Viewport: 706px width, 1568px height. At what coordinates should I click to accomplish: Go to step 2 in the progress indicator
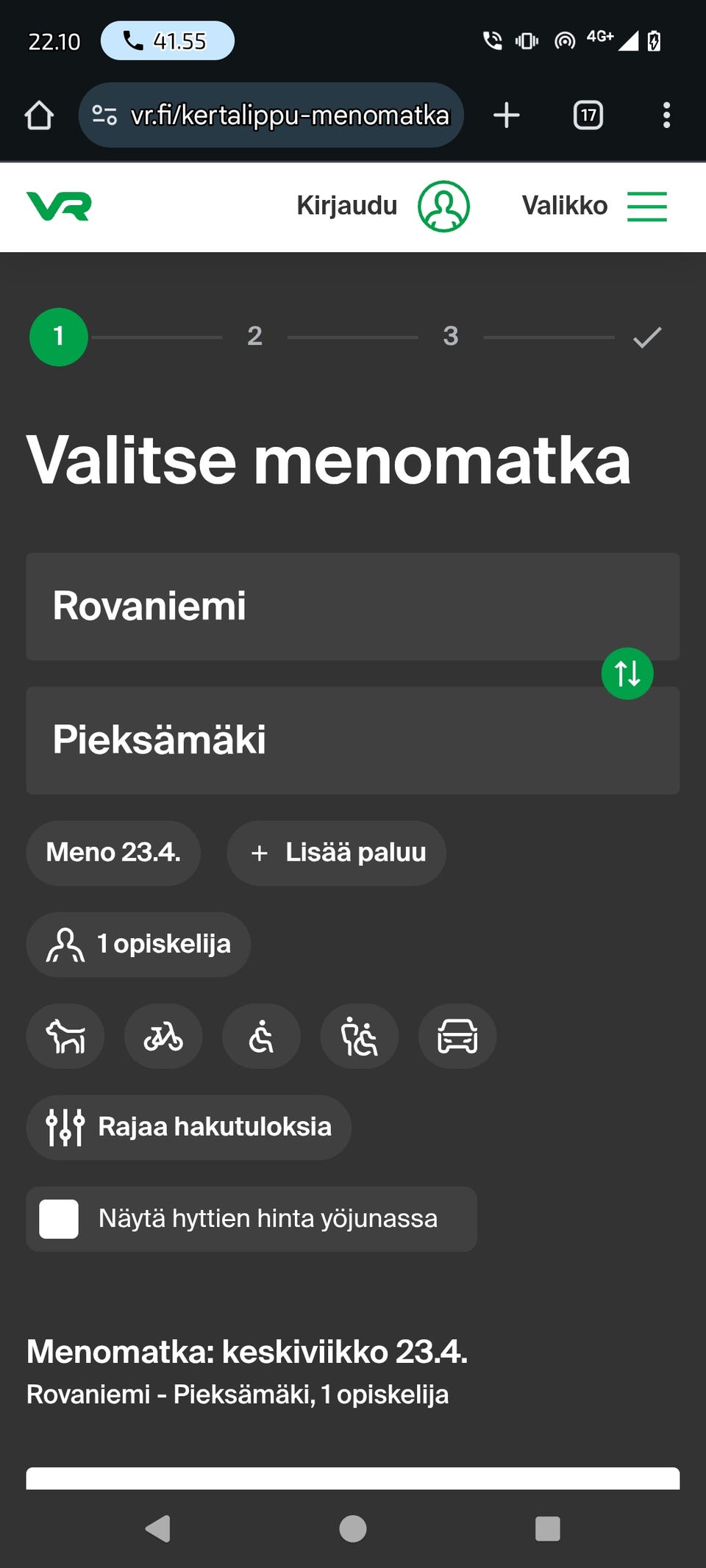pyautogui.click(x=254, y=336)
